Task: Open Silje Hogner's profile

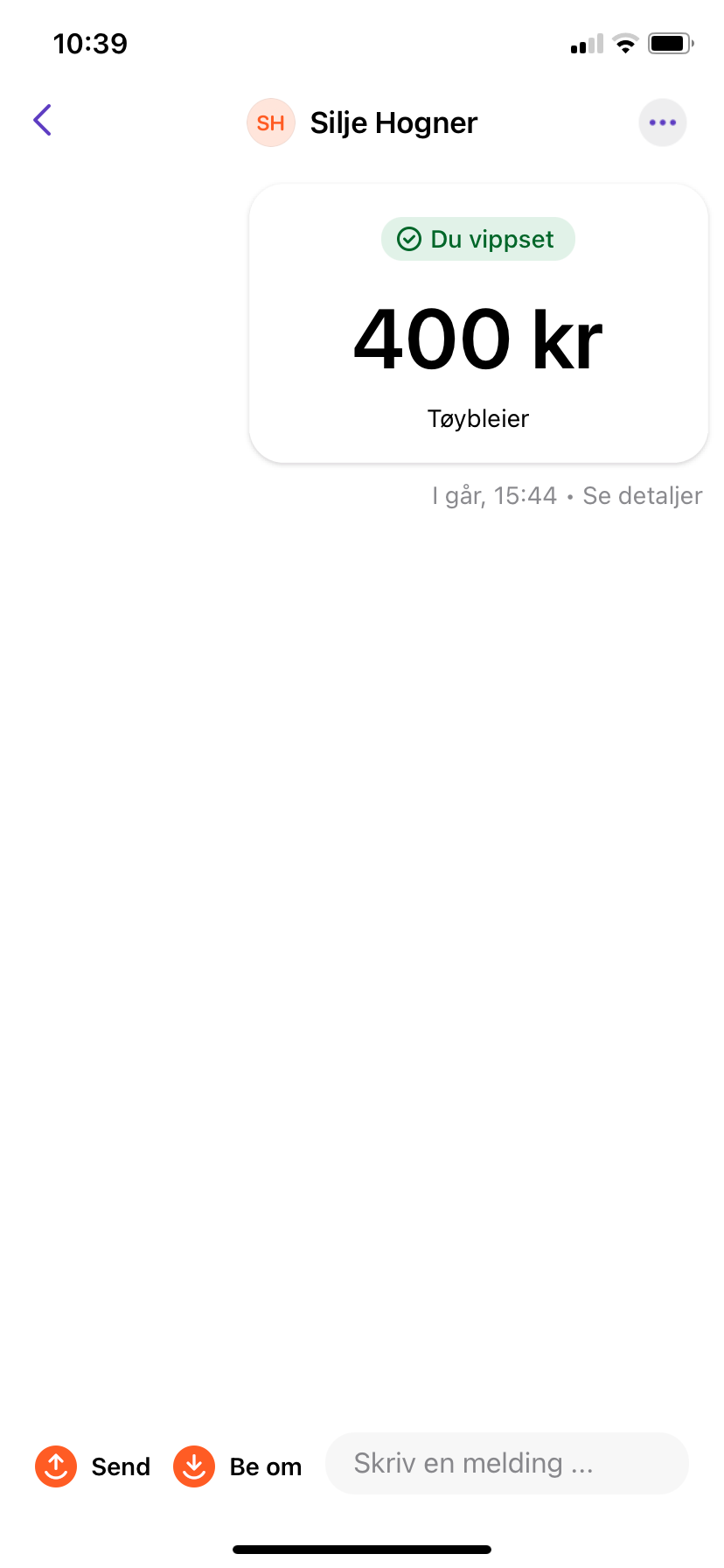Action: [362, 122]
